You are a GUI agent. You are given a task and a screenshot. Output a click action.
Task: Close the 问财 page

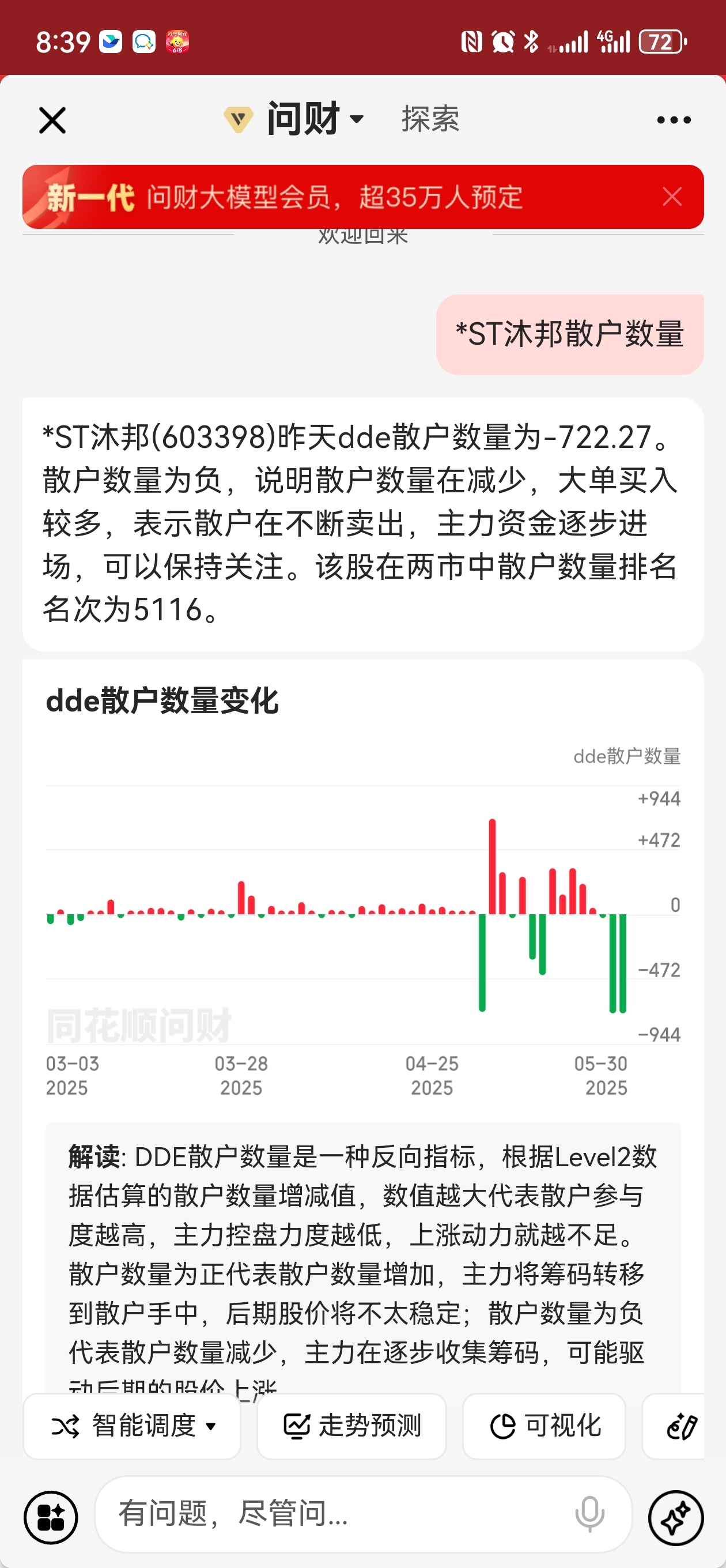(52, 120)
